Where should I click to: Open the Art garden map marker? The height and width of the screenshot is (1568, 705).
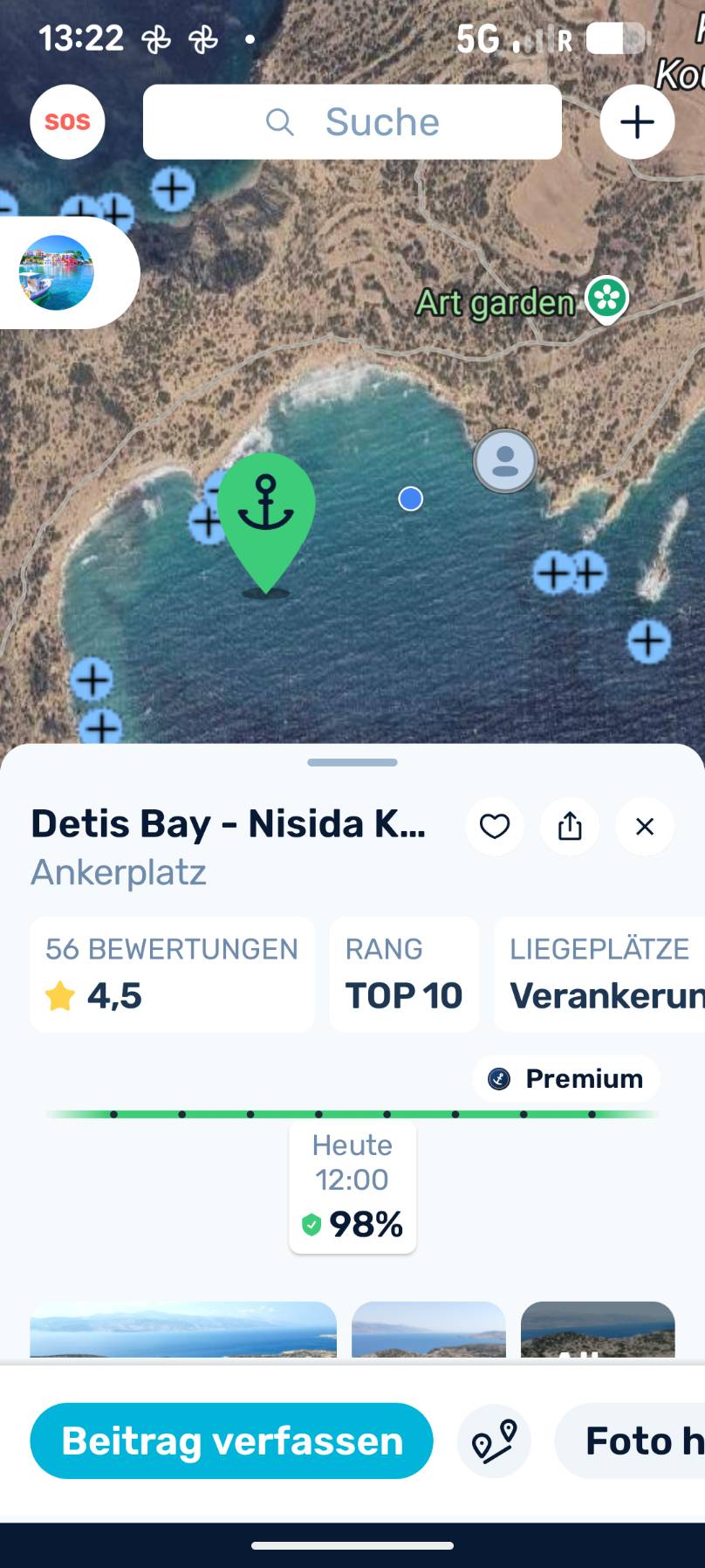tap(606, 299)
